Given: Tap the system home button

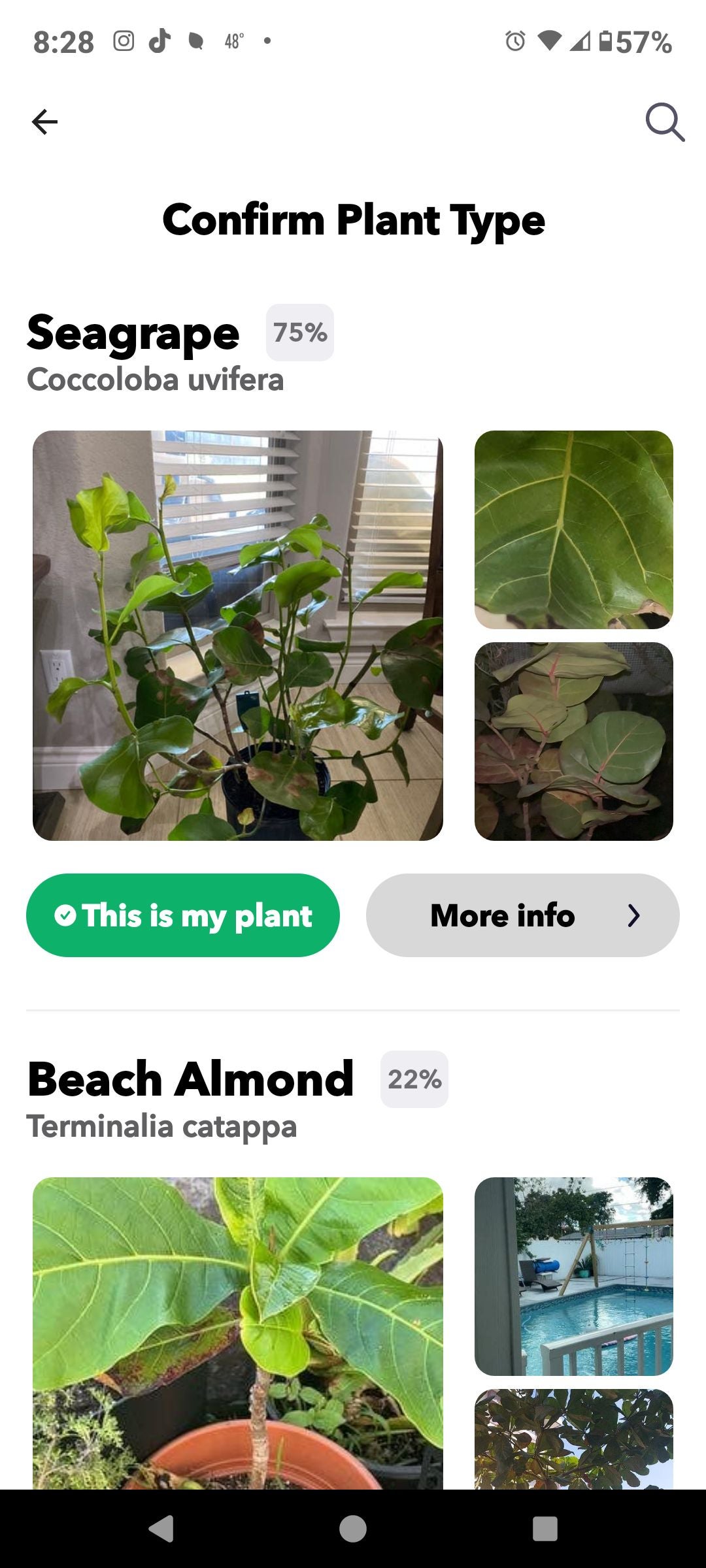Looking at the screenshot, I should pos(353,1529).
